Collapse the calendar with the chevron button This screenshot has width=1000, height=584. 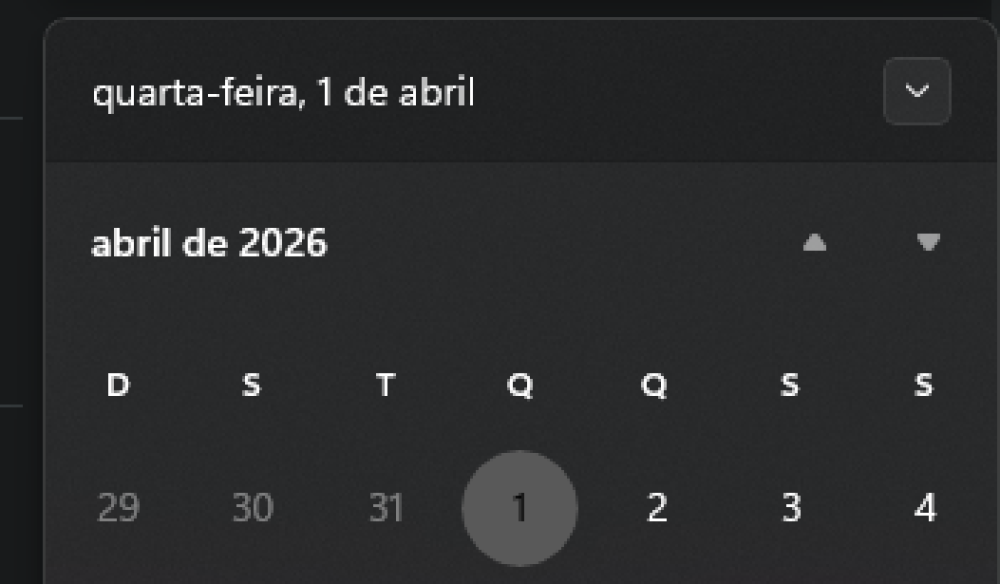pos(916,92)
